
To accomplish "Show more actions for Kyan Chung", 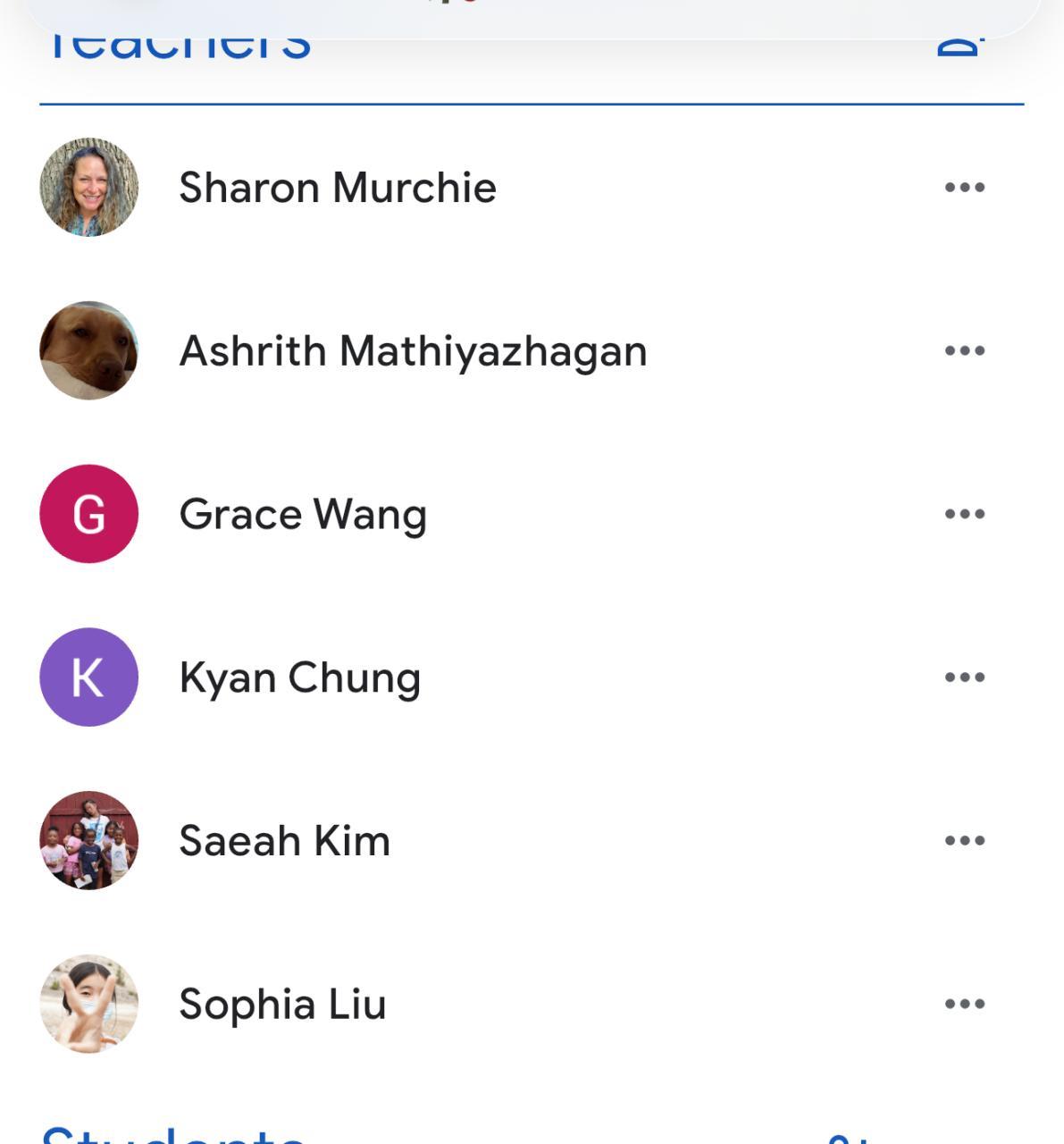I will [x=964, y=677].
